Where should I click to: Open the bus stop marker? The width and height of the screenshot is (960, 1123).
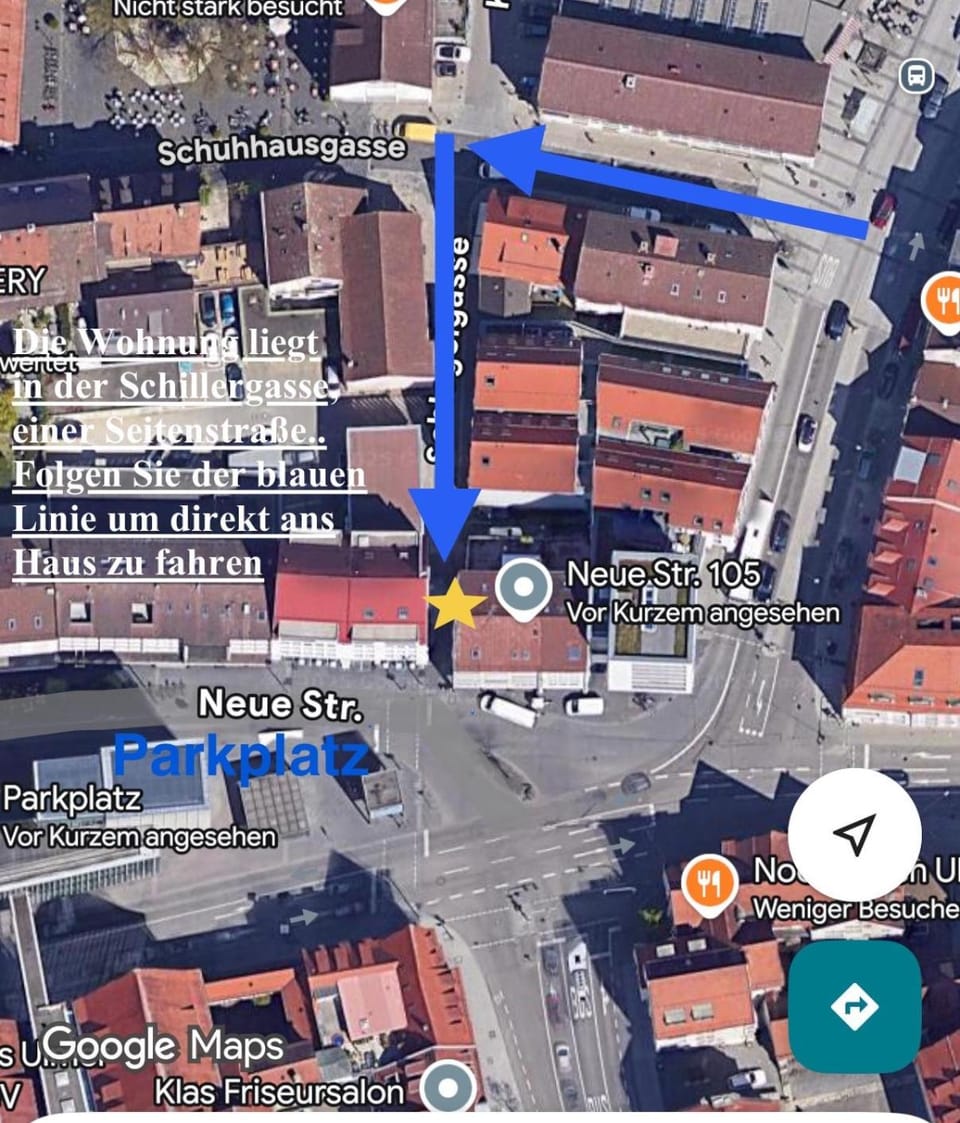point(916,76)
